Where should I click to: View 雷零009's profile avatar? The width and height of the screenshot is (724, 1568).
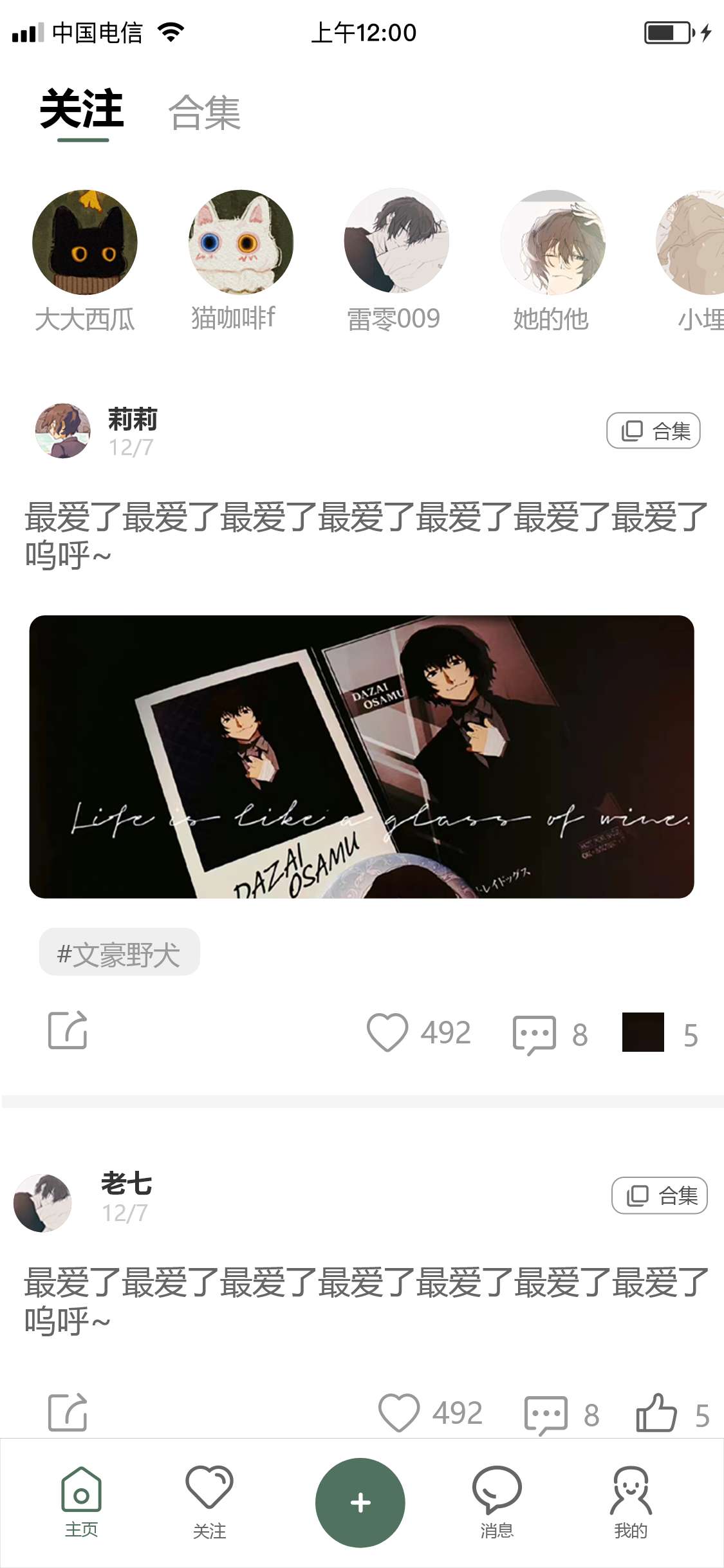(x=396, y=242)
